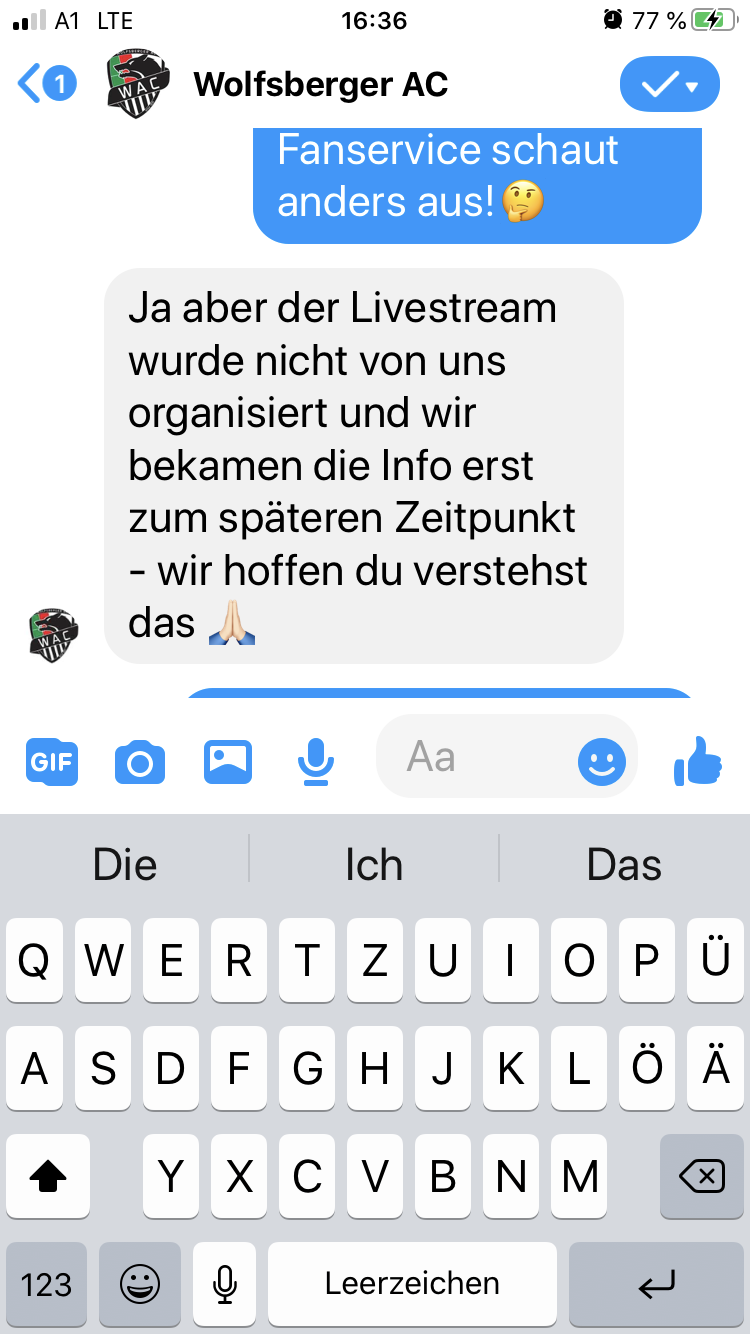Viewport: 750px width, 1334px height.
Task: Go back to the chat list
Action: pyautogui.click(x=46, y=84)
